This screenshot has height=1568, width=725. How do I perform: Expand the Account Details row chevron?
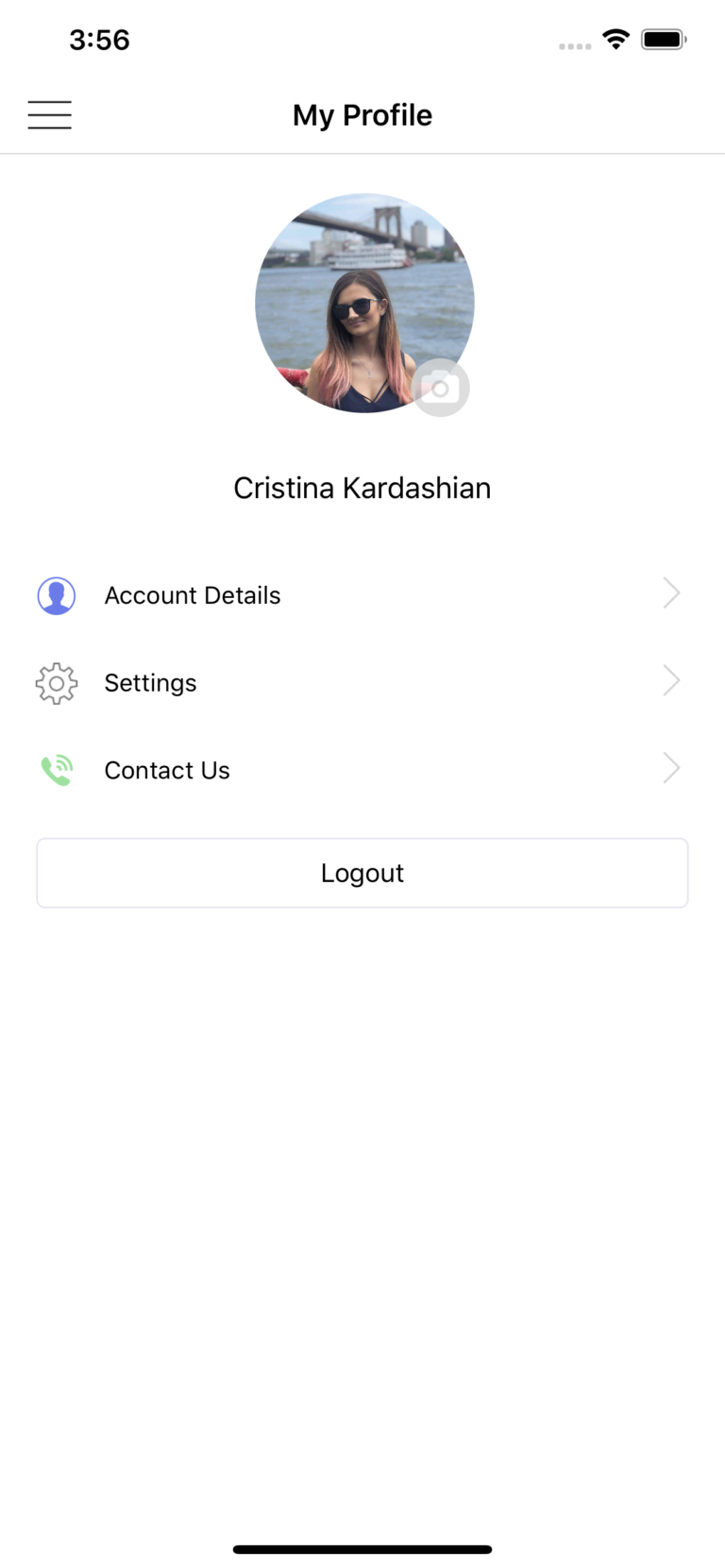670,592
